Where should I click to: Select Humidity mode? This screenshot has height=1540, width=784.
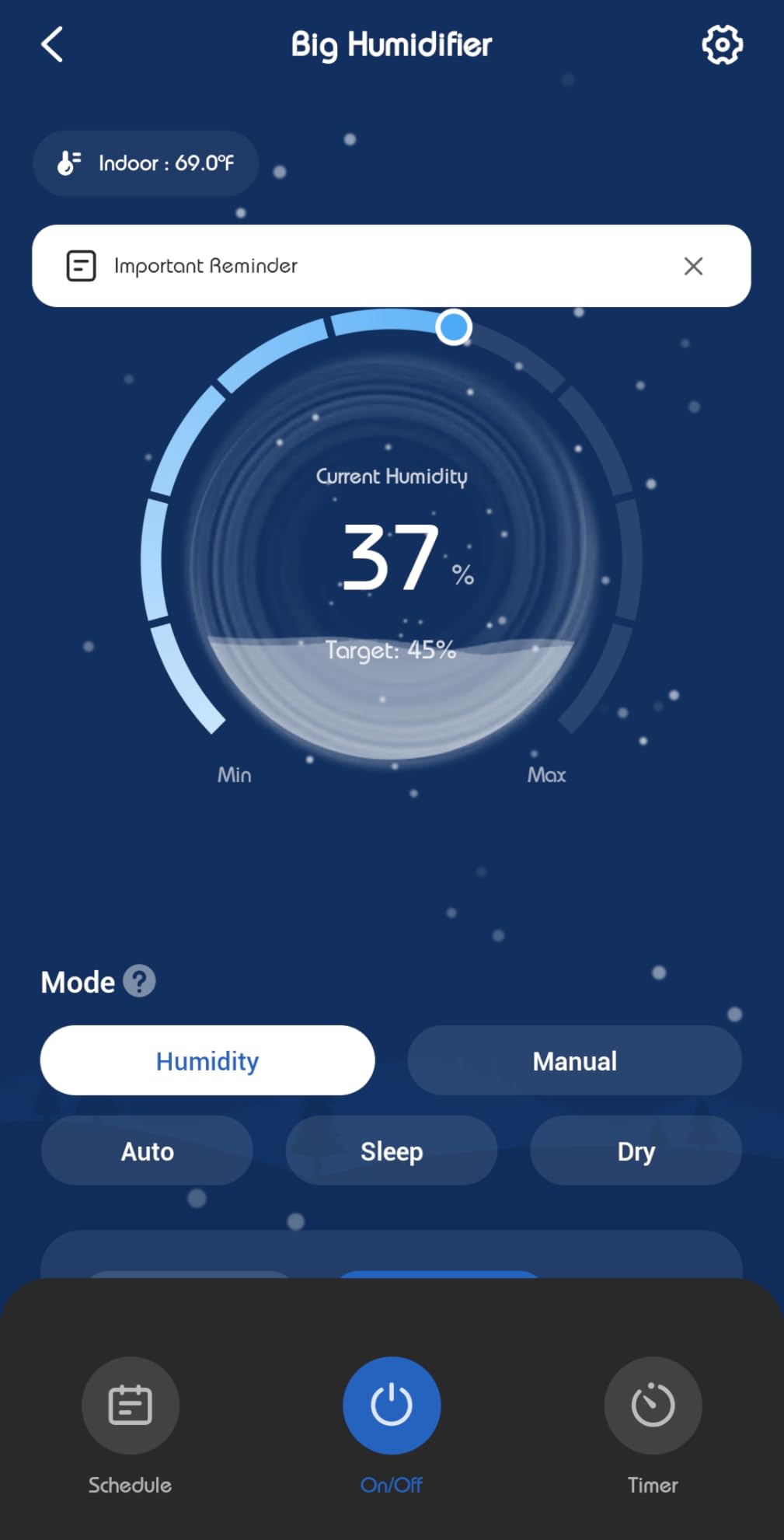[x=207, y=1060]
